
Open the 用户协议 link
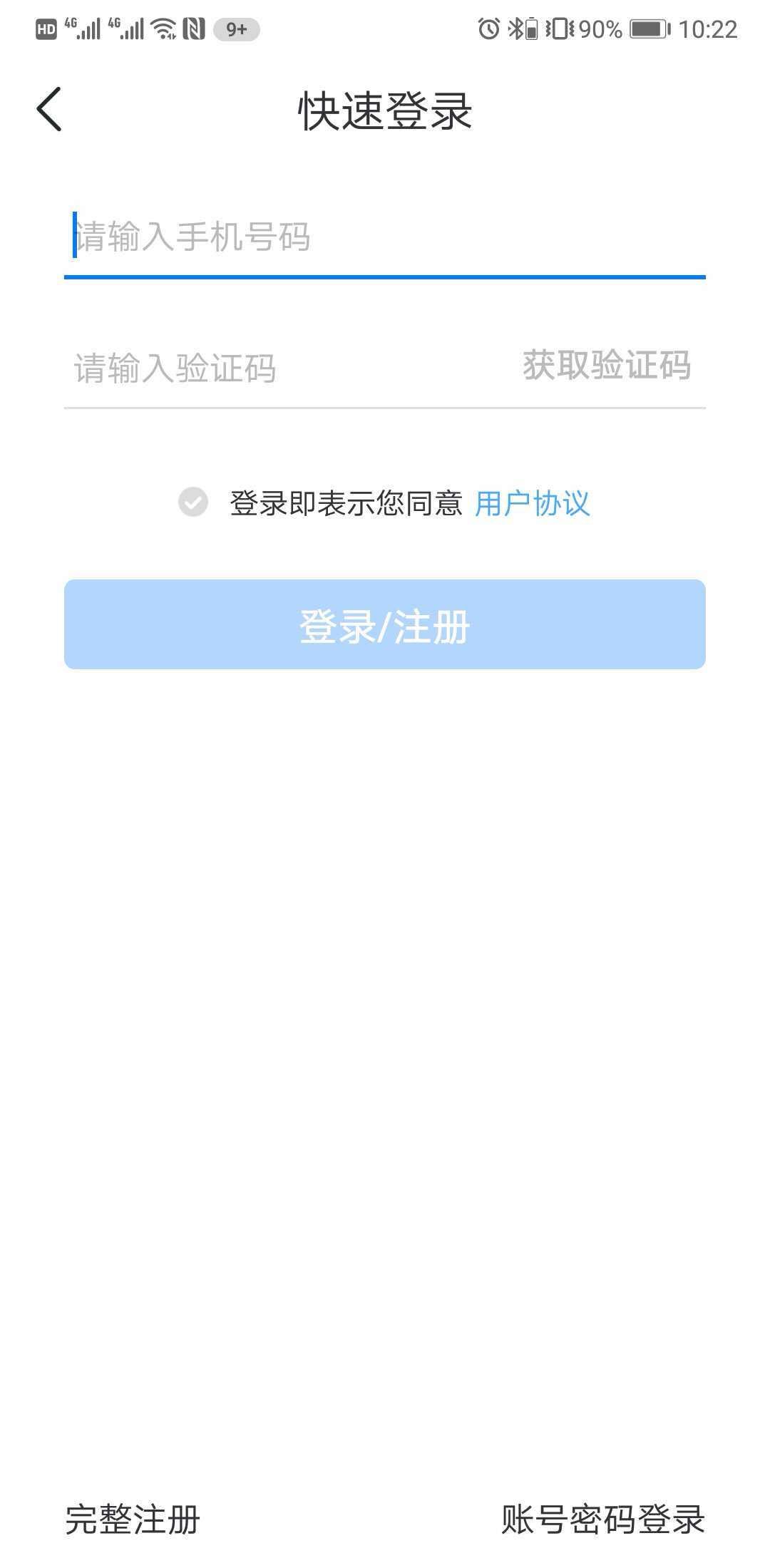[532, 504]
